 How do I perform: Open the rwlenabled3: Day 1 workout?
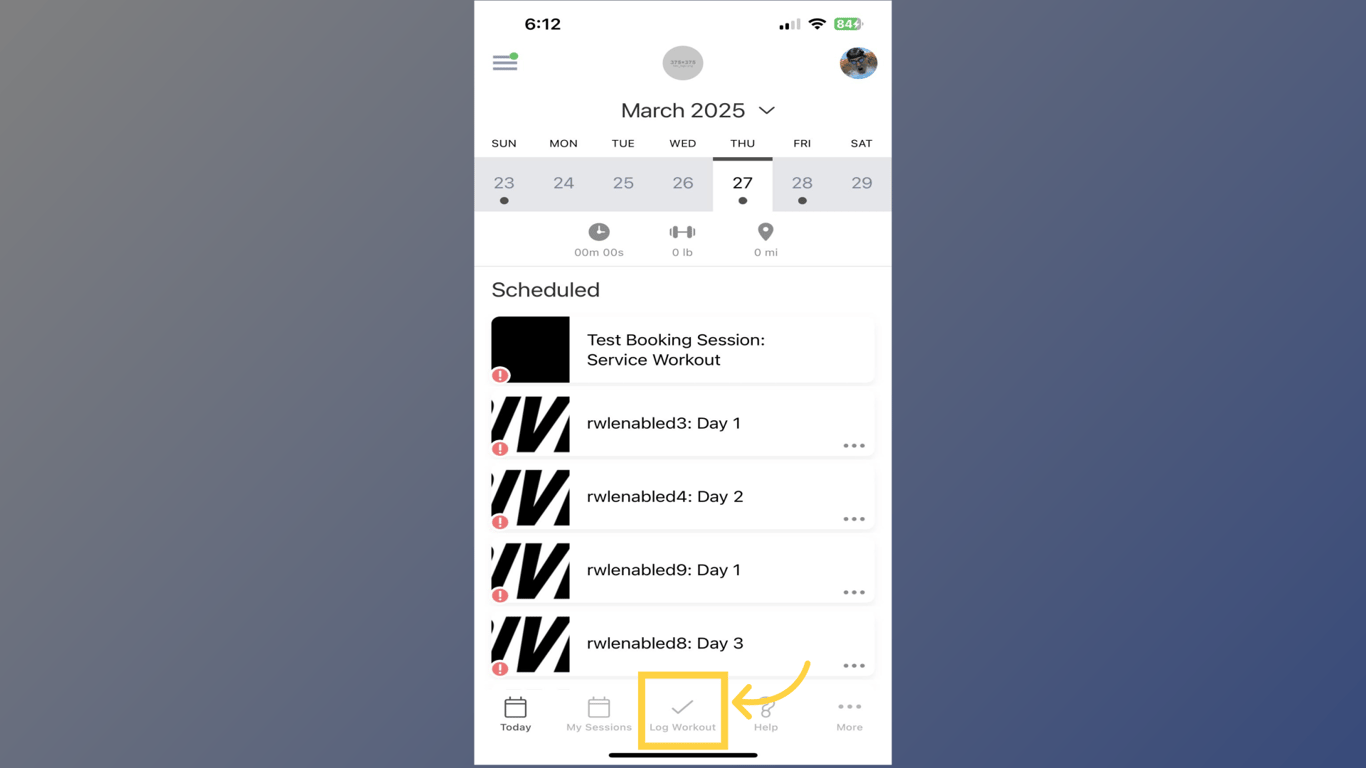click(x=664, y=423)
